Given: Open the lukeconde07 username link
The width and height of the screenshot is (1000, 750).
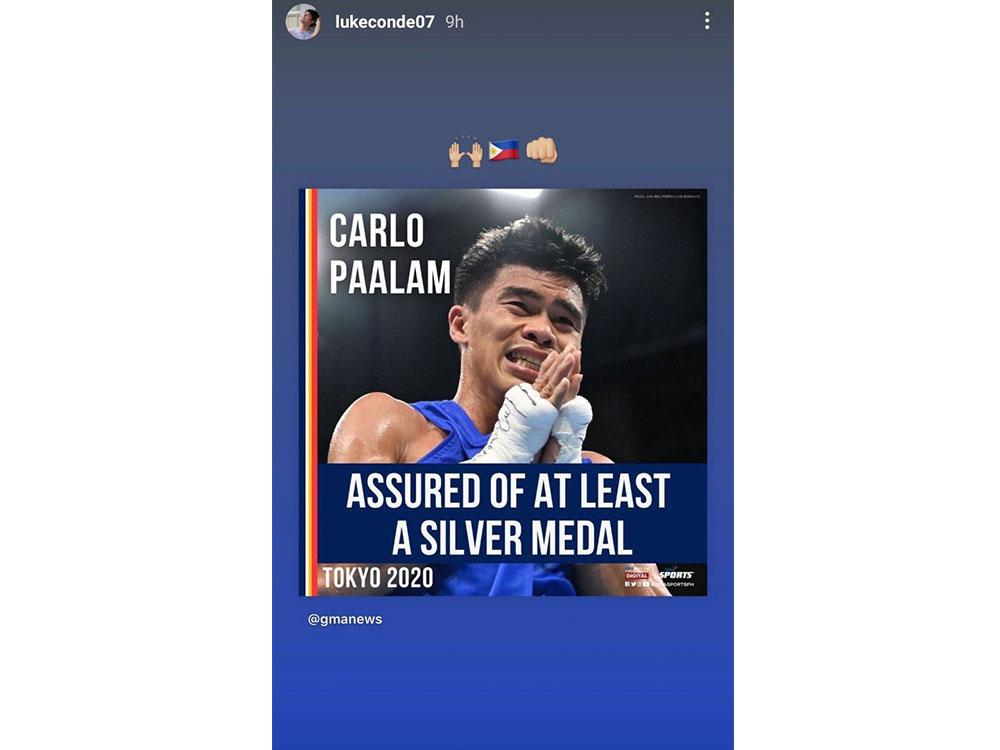Looking at the screenshot, I should (384, 21).
